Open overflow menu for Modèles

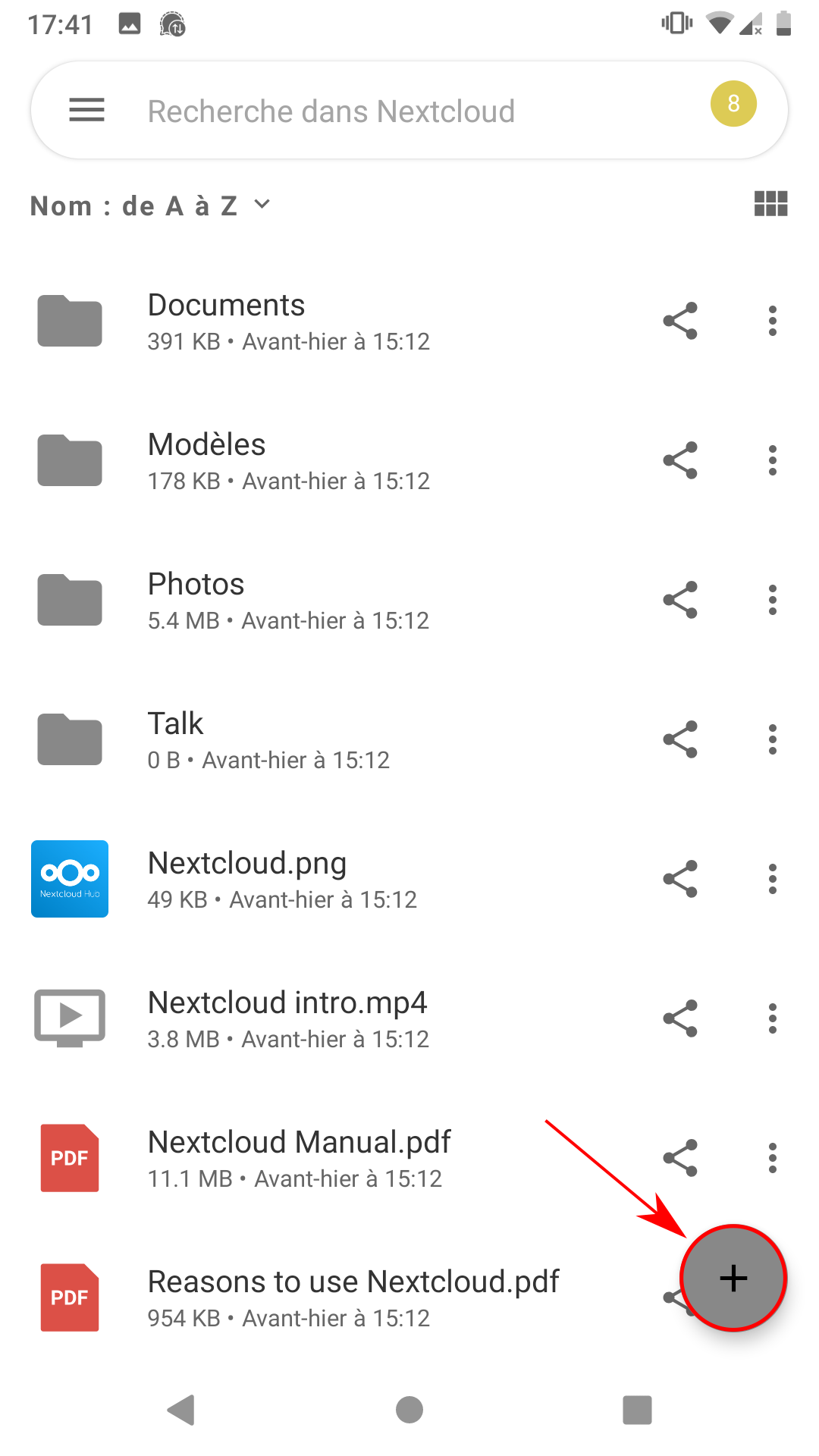click(772, 461)
